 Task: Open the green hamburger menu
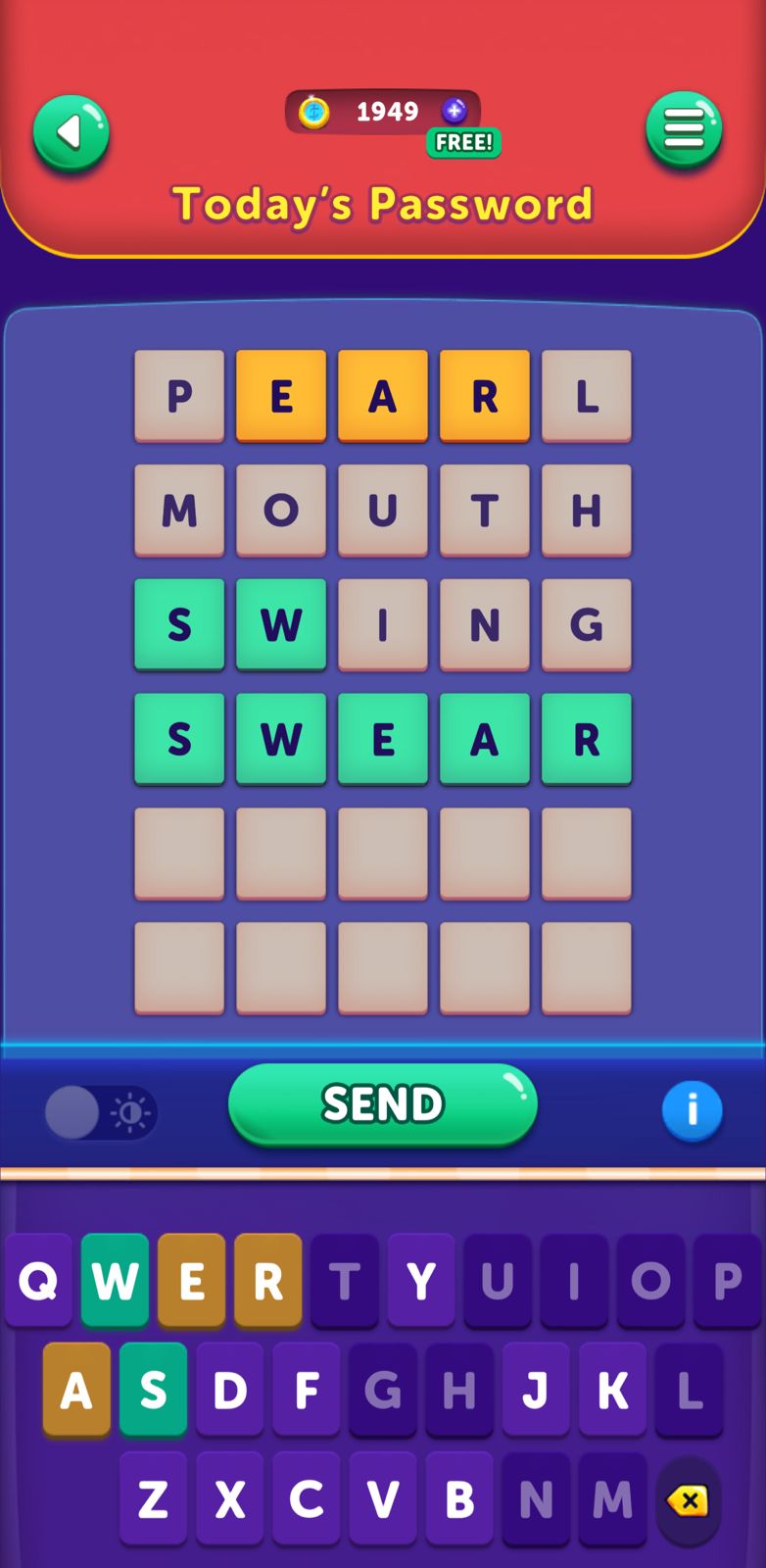pos(684,129)
